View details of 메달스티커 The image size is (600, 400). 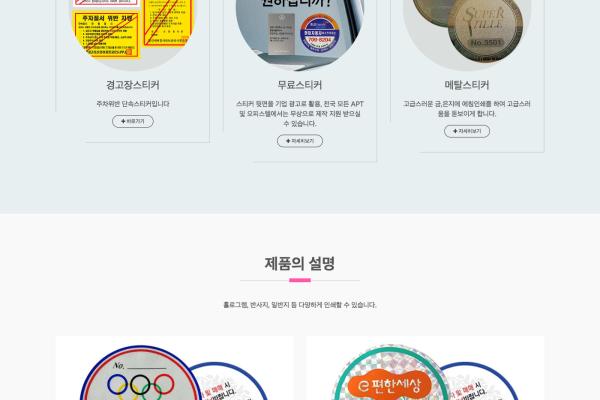467,131
